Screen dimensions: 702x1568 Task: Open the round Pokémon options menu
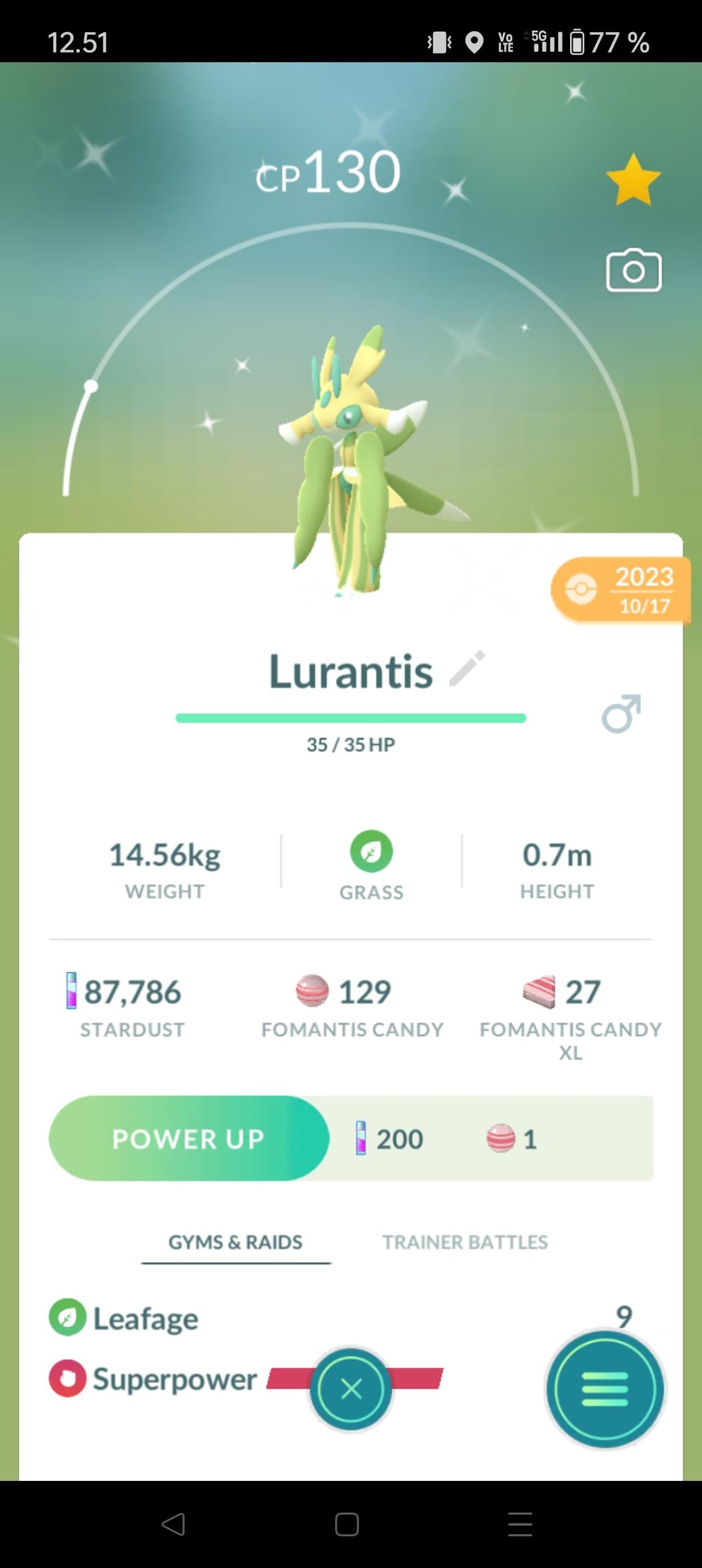tap(605, 1389)
